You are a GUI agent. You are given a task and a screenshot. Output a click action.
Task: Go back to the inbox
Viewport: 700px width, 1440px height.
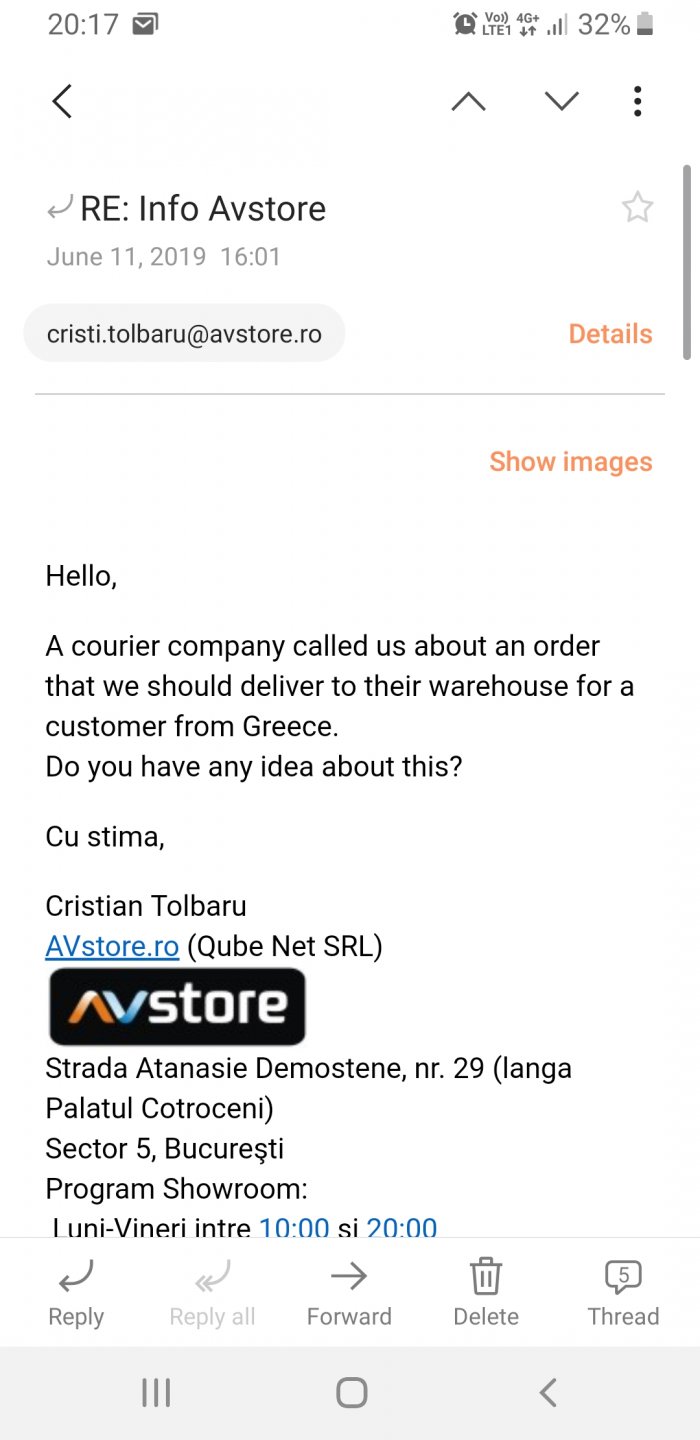click(62, 101)
